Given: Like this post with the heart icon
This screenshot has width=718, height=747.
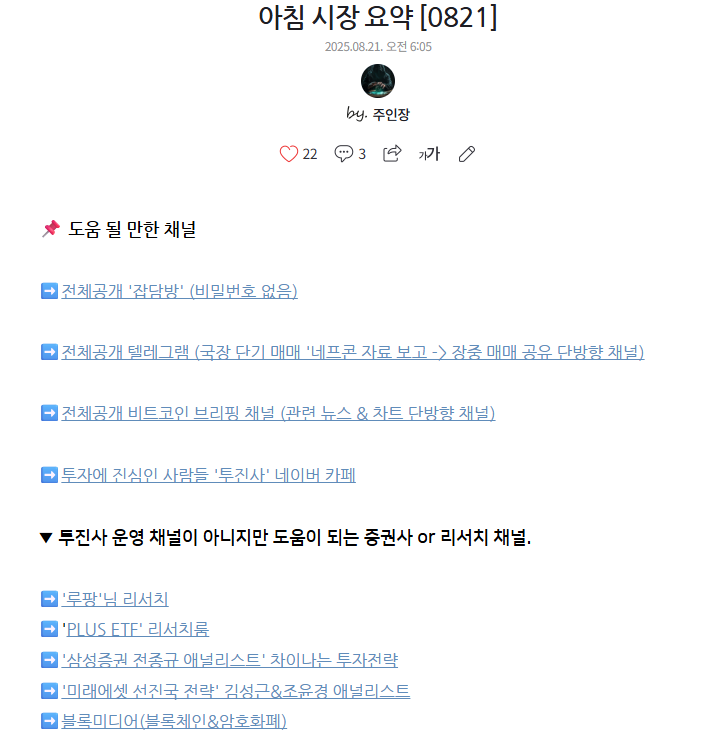Looking at the screenshot, I should click(289, 154).
